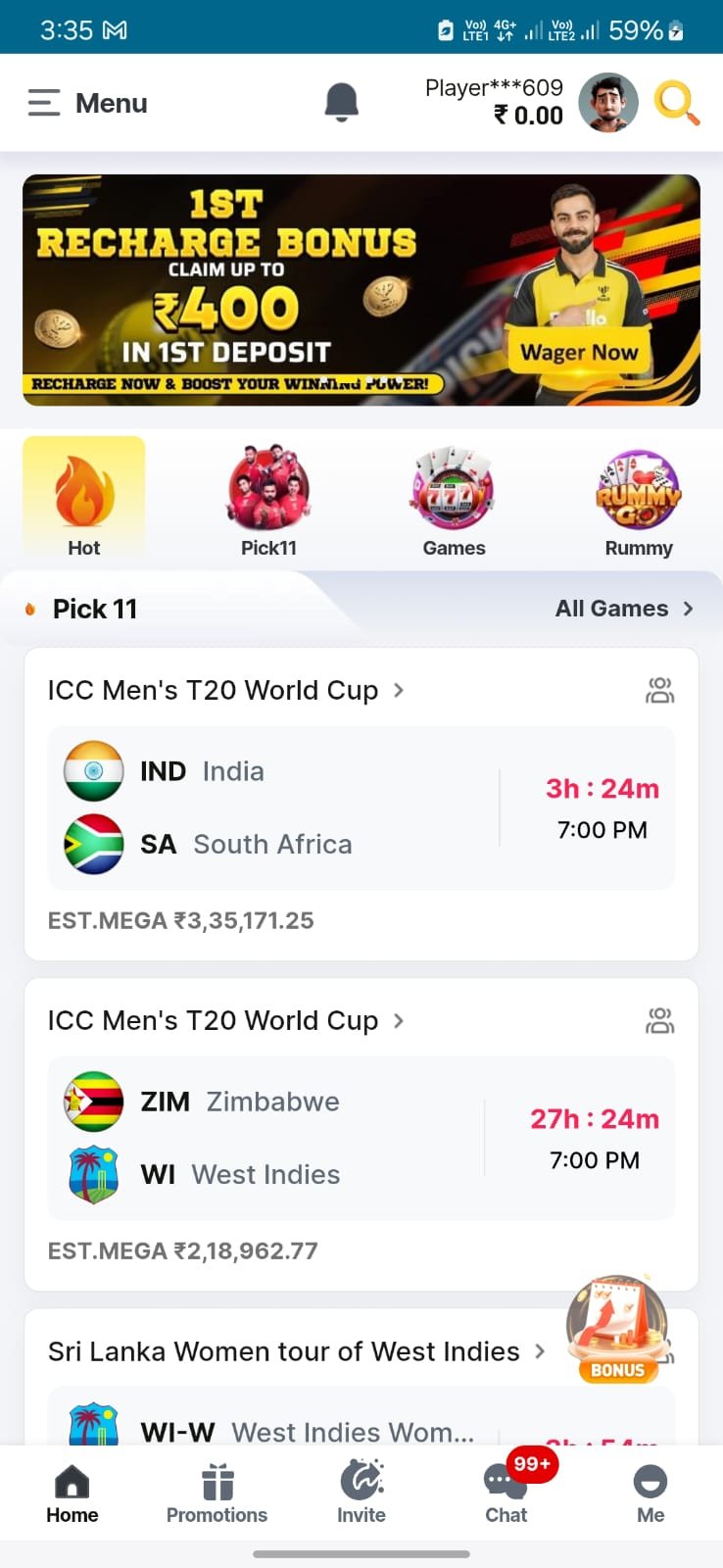This screenshot has width=723, height=1568.
Task: Tap contest icon on Zimbabwe match card
Action: tap(659, 1021)
